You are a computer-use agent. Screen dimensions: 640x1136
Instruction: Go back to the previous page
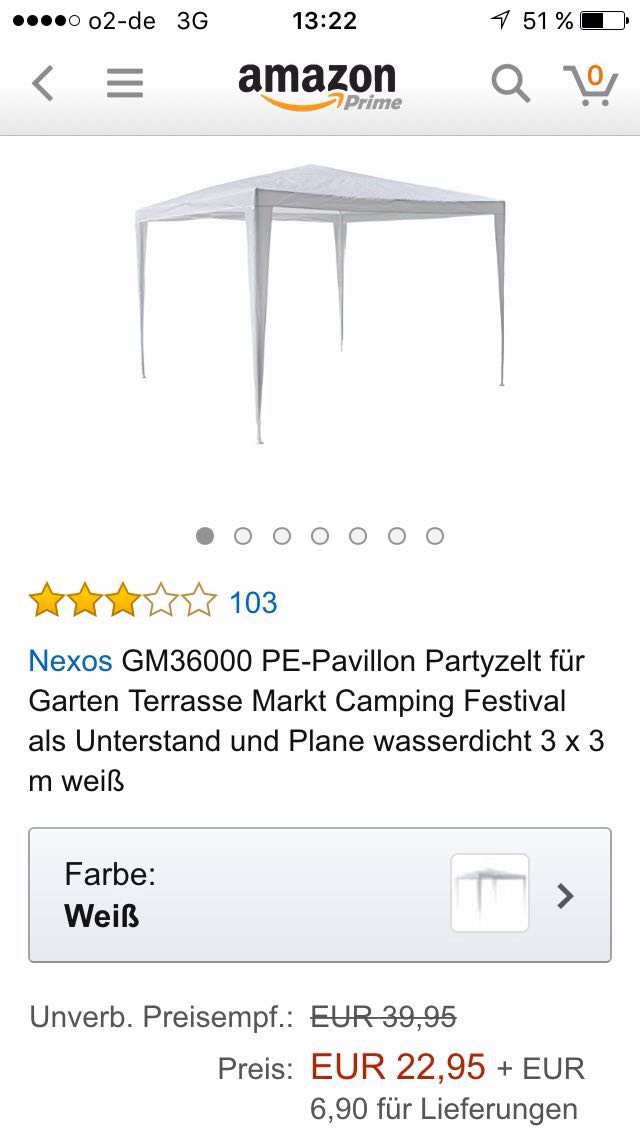42,84
